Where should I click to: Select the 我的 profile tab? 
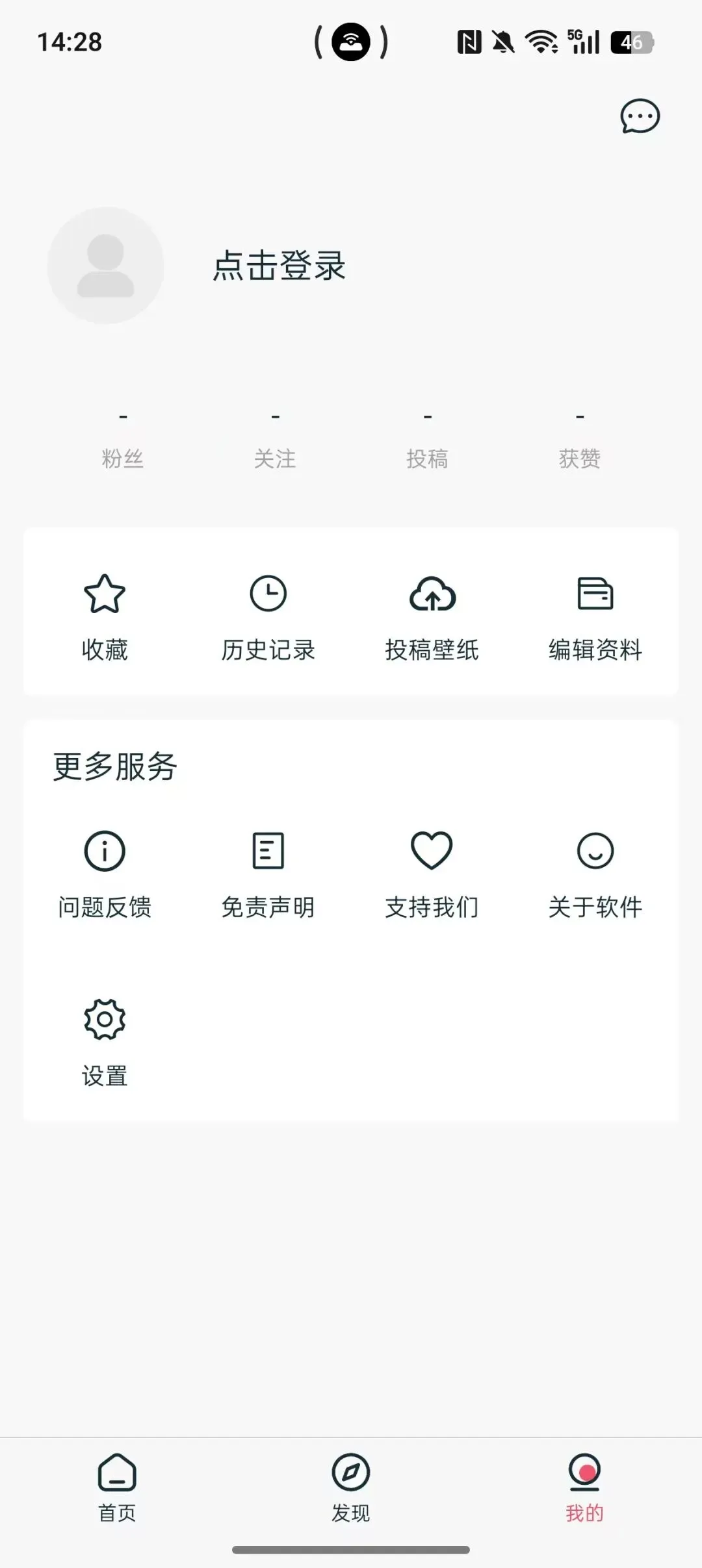[584, 1488]
